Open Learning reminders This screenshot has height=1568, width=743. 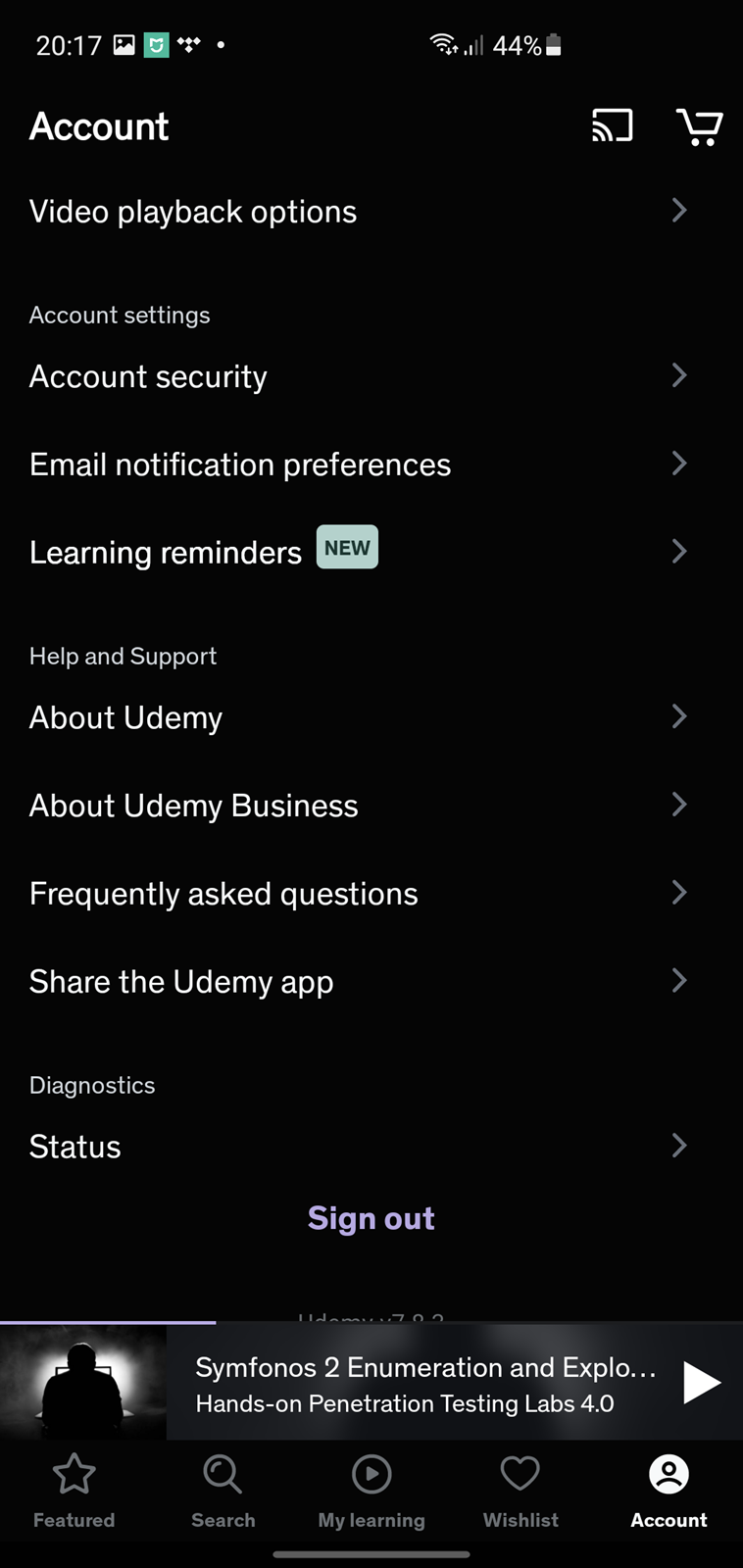(371, 552)
